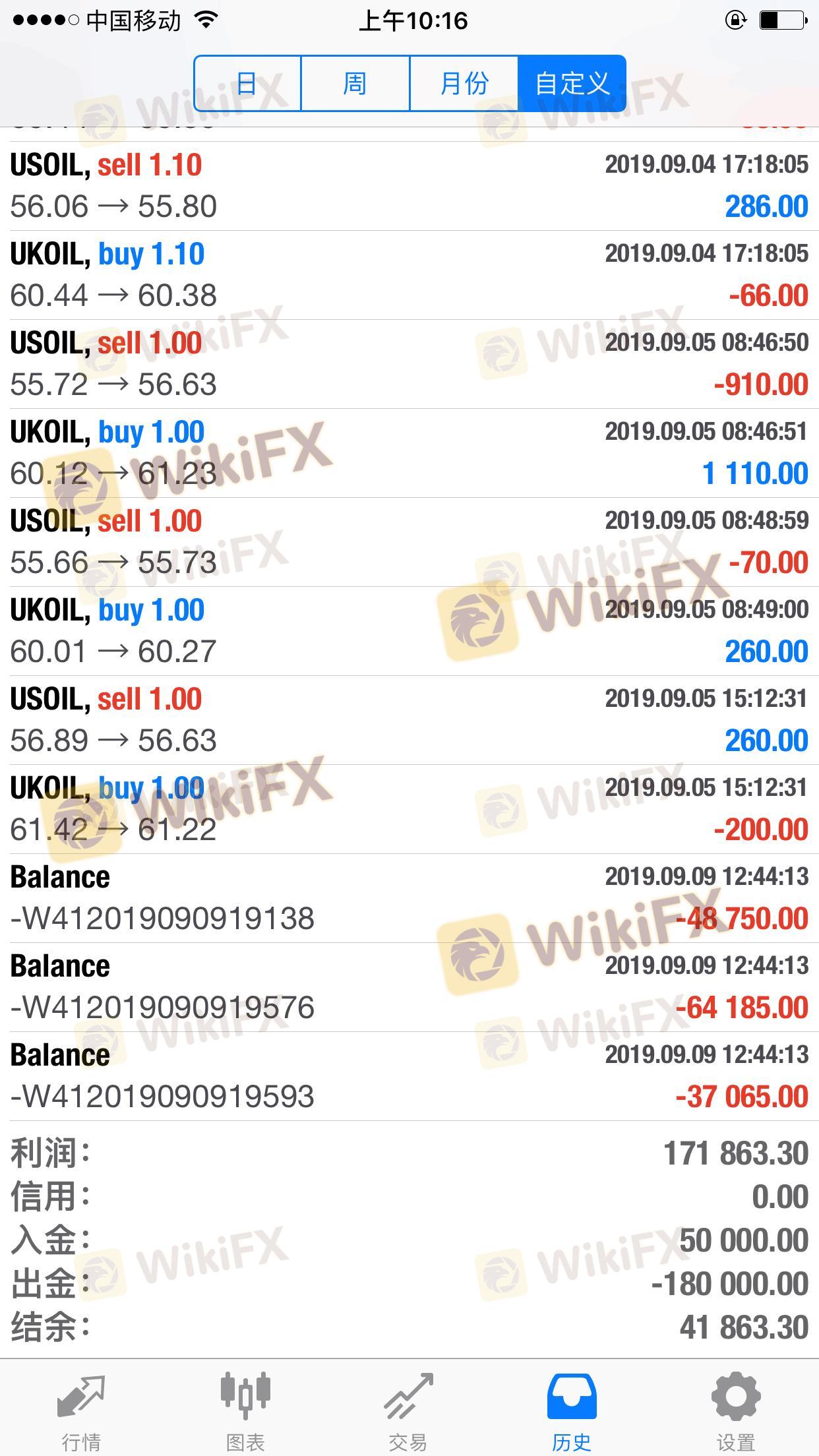Image resolution: width=819 pixels, height=1456 pixels.
Task: View UKOIL buy trade at 08:49:00
Action: click(x=409, y=631)
